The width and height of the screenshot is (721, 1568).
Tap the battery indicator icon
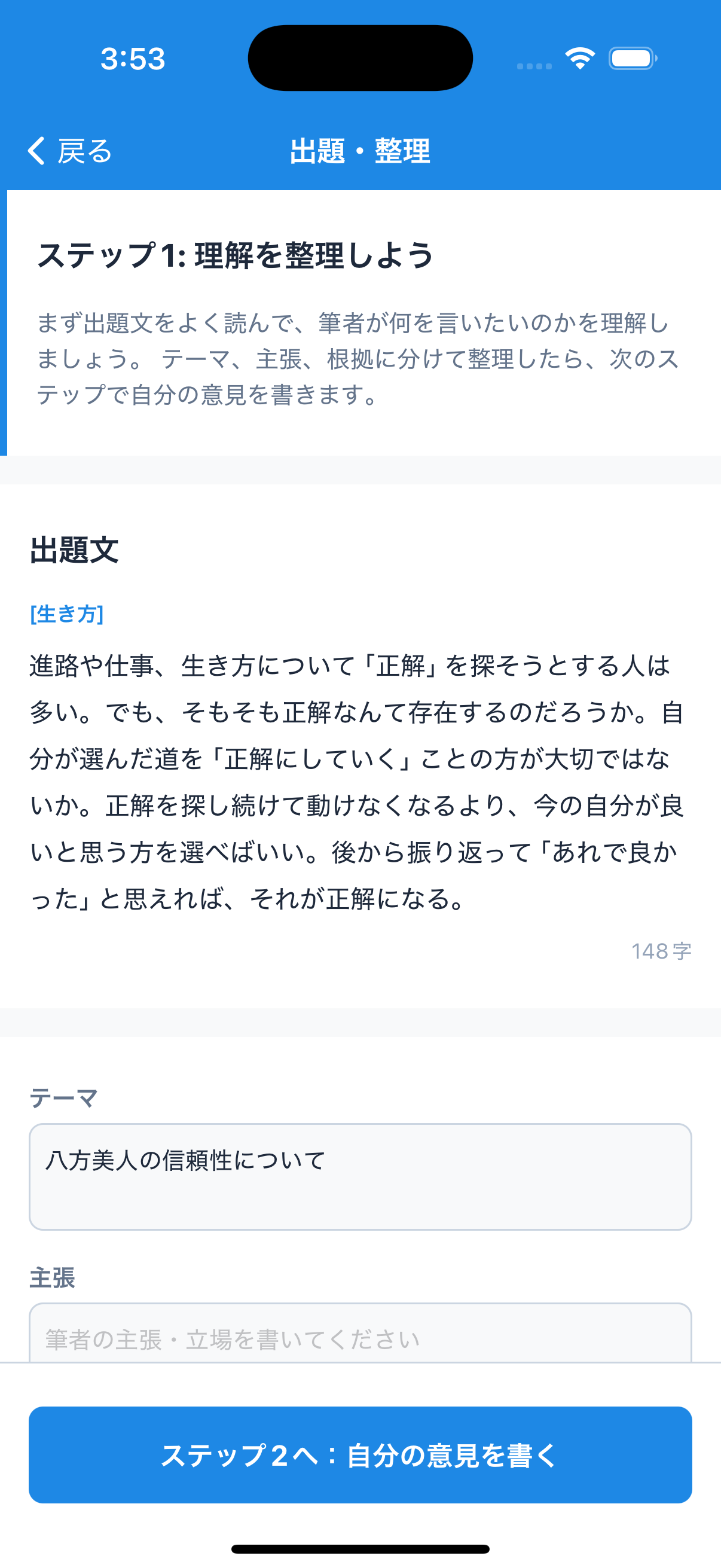click(631, 58)
